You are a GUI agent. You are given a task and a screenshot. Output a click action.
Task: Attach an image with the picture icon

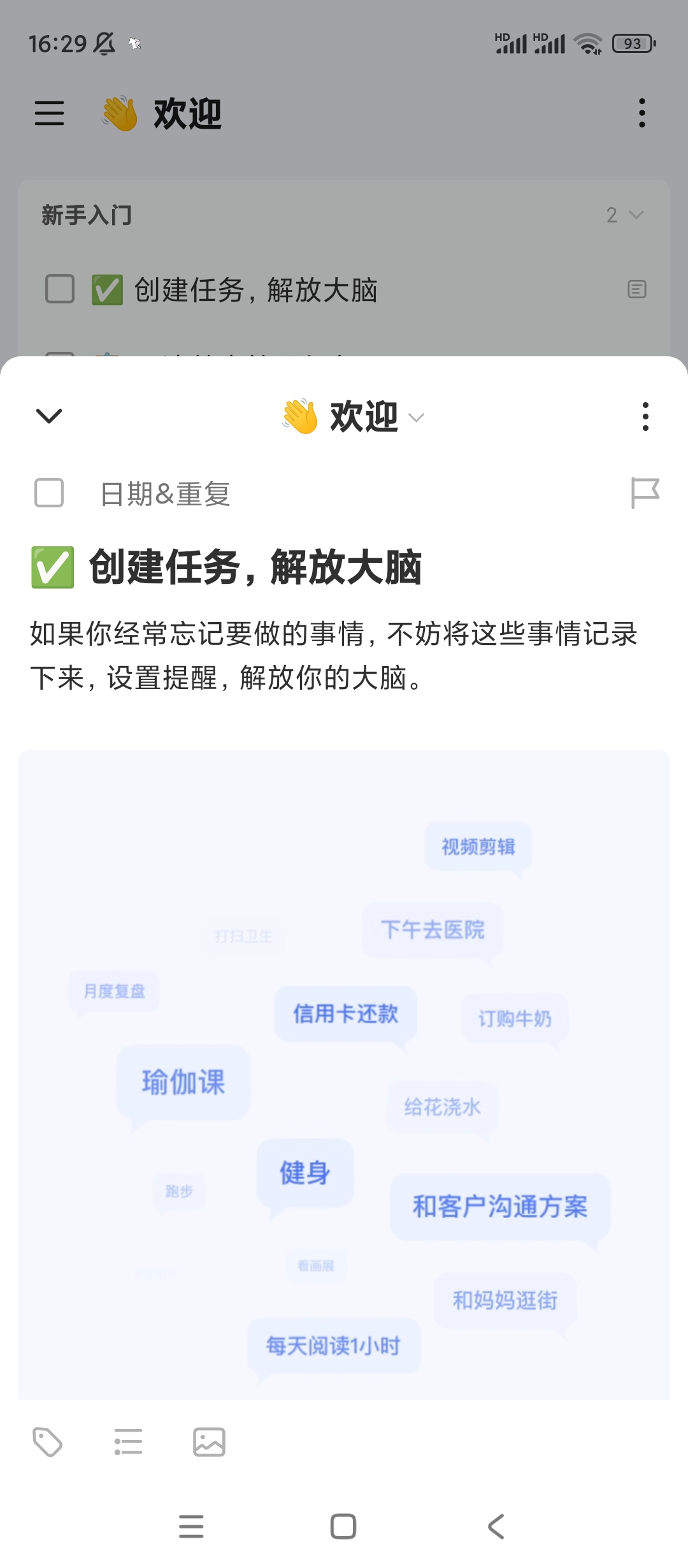(209, 1442)
